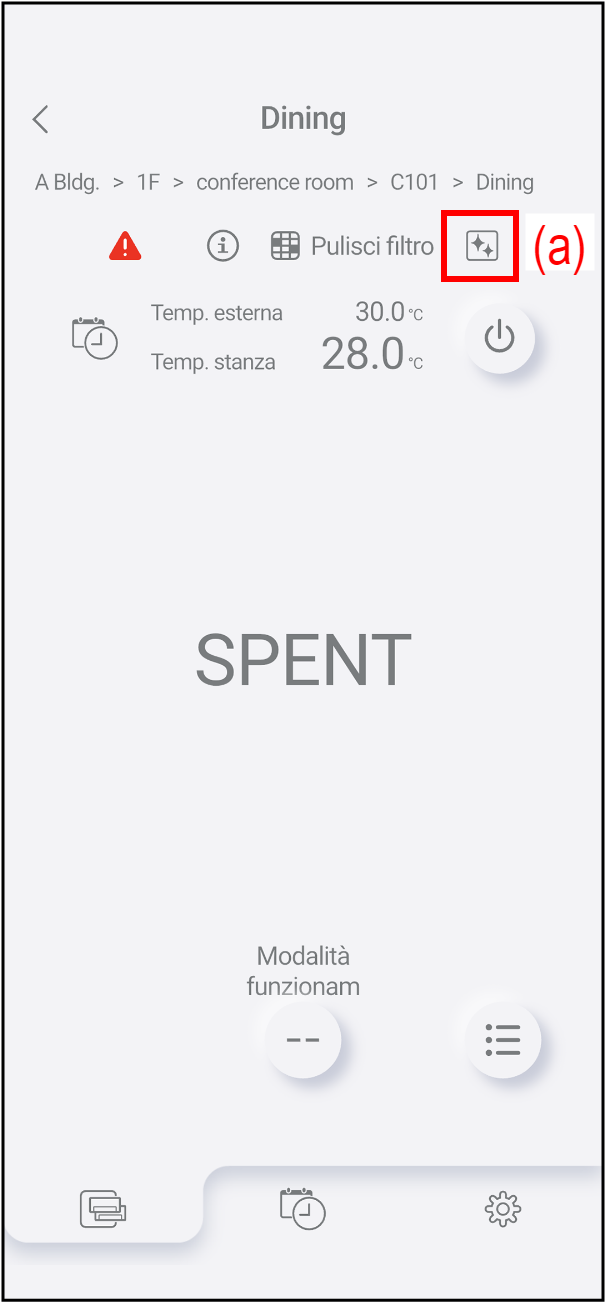The height and width of the screenshot is (1305, 607).
Task: Turn on the unit with power button
Action: coord(499,338)
